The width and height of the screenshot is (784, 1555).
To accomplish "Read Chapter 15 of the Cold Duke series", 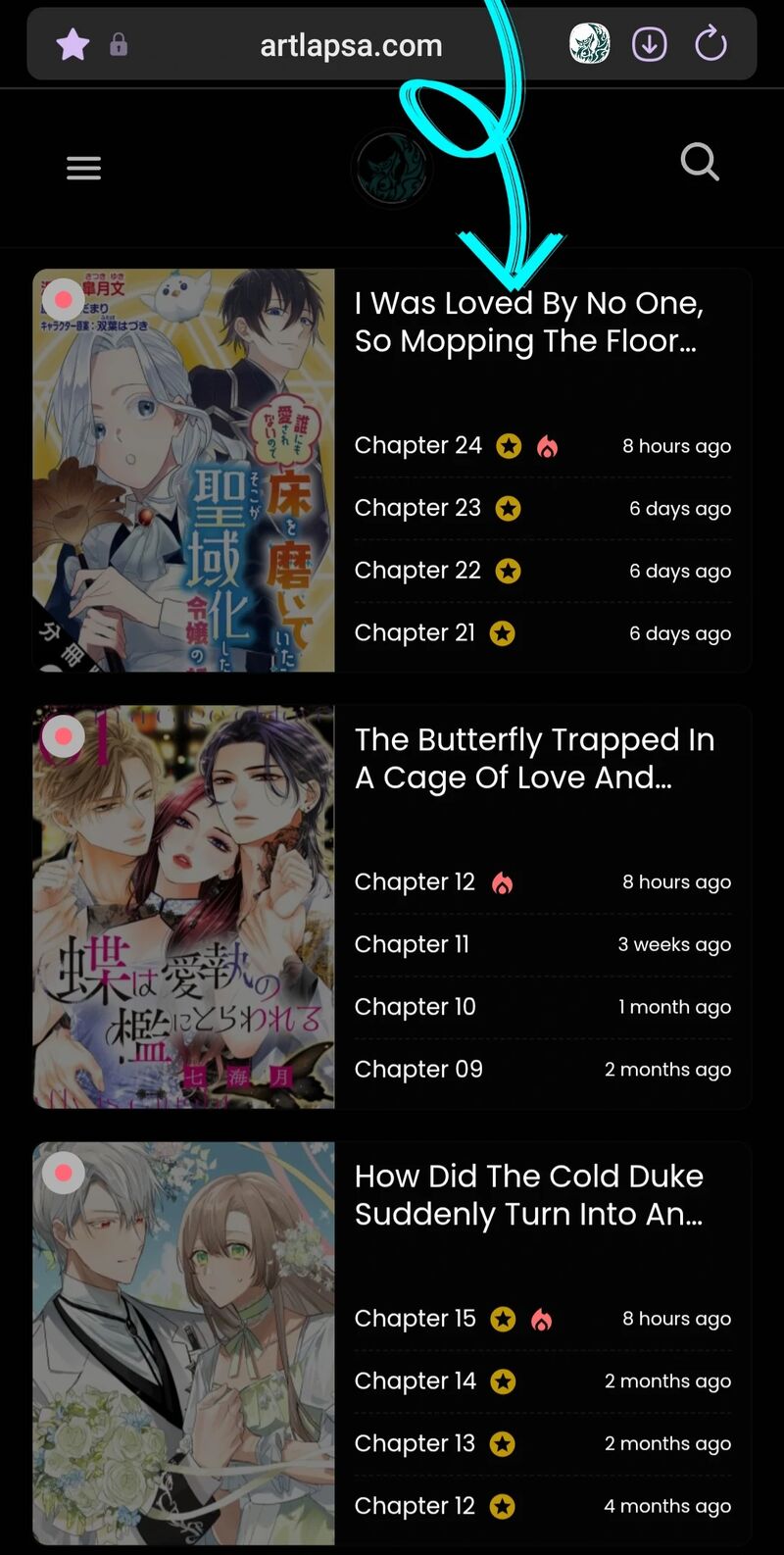I will pos(415,1319).
